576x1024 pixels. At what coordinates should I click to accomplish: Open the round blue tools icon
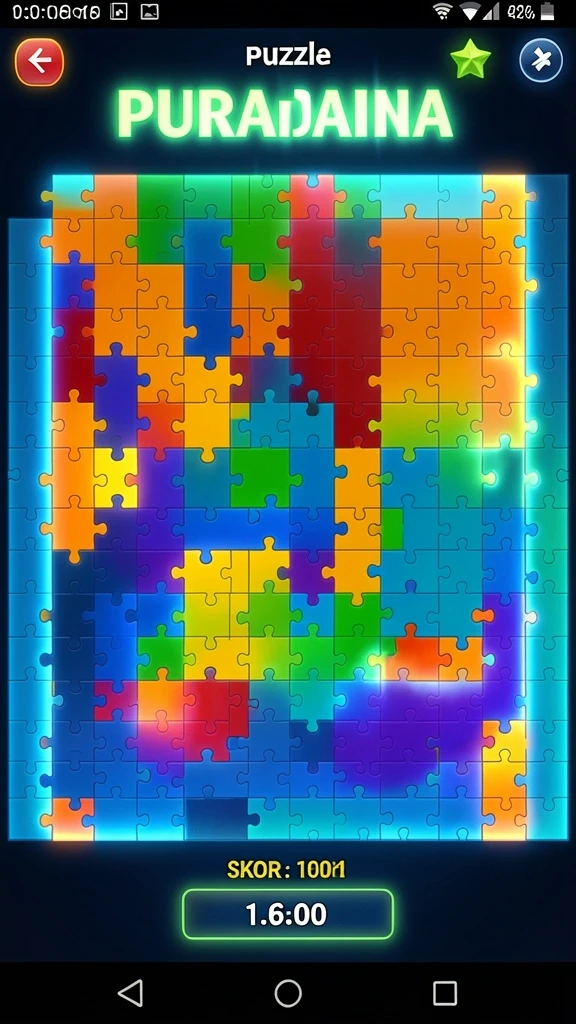541,61
